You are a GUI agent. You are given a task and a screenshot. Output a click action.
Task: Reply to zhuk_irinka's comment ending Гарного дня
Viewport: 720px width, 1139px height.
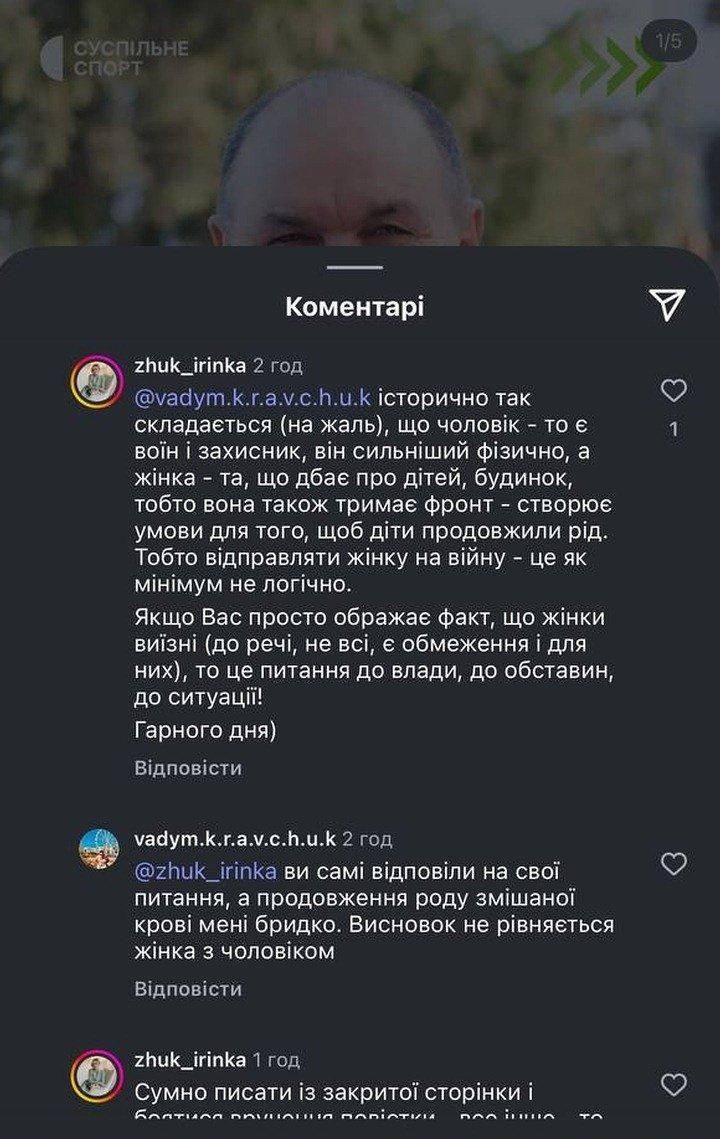pos(188,768)
